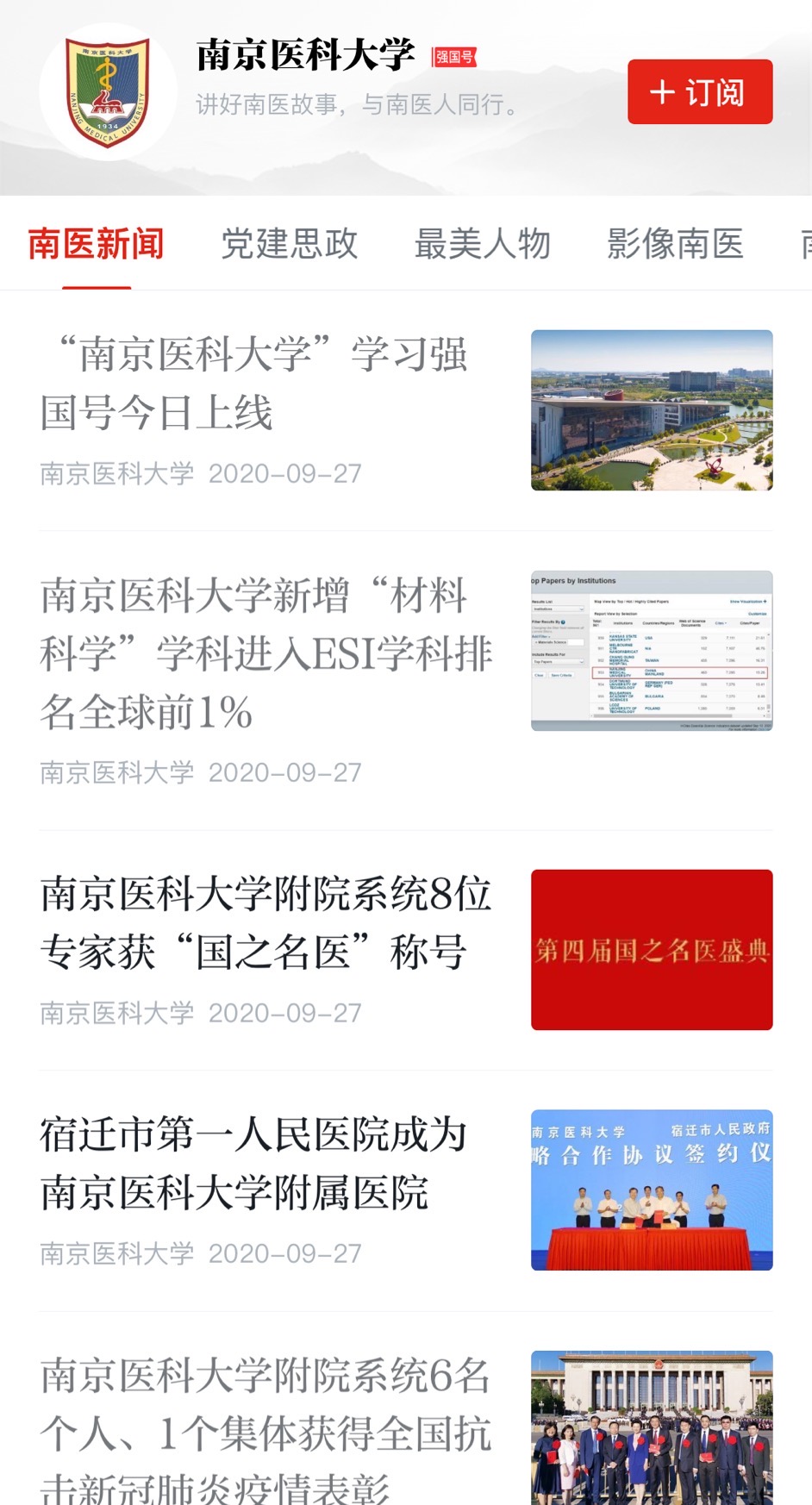The width and height of the screenshot is (812, 1505).
Task: Subscribe with the 订阅 button
Action: tap(700, 92)
